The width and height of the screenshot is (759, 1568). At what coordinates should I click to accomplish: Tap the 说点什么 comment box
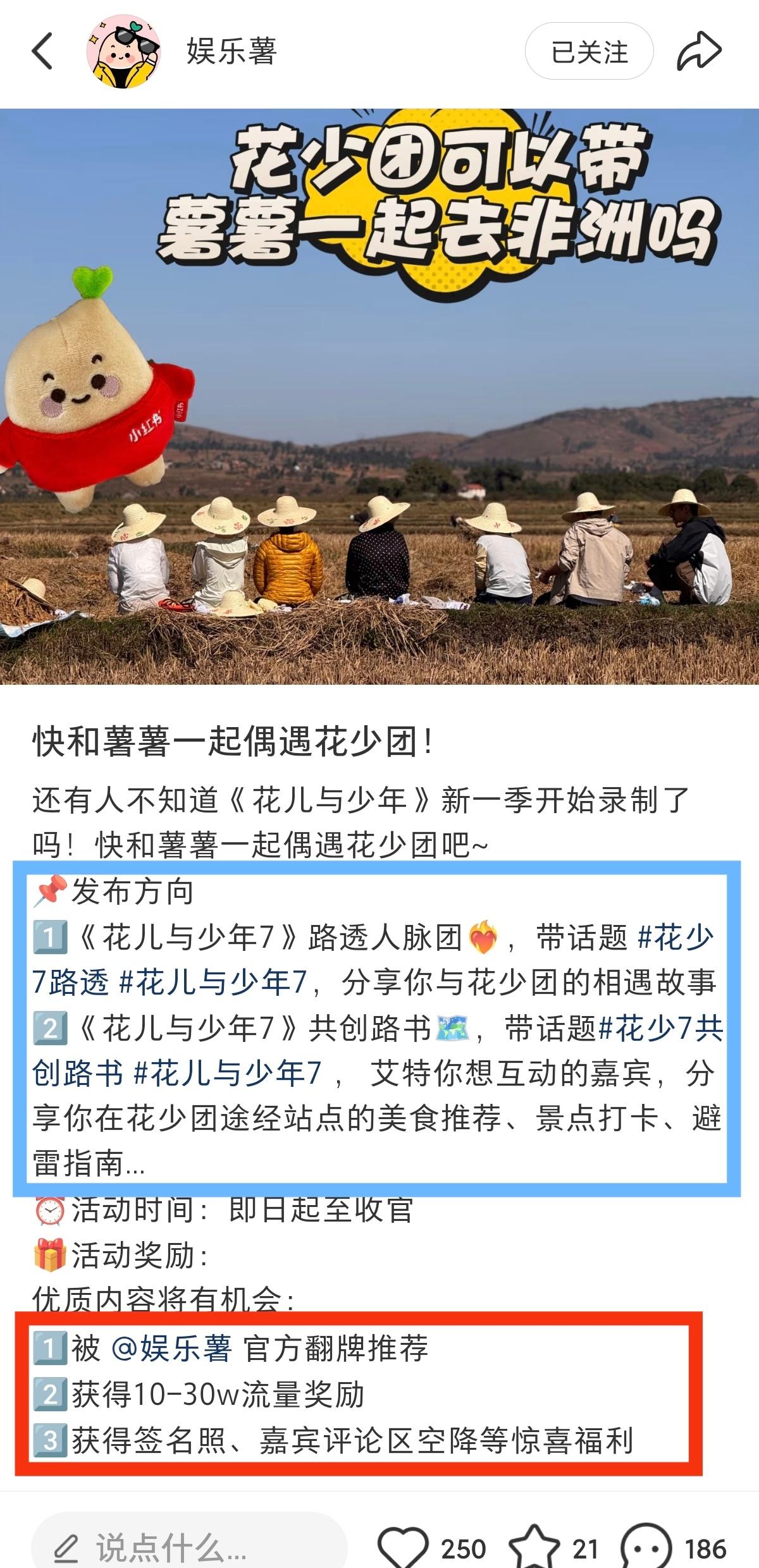click(x=190, y=1548)
